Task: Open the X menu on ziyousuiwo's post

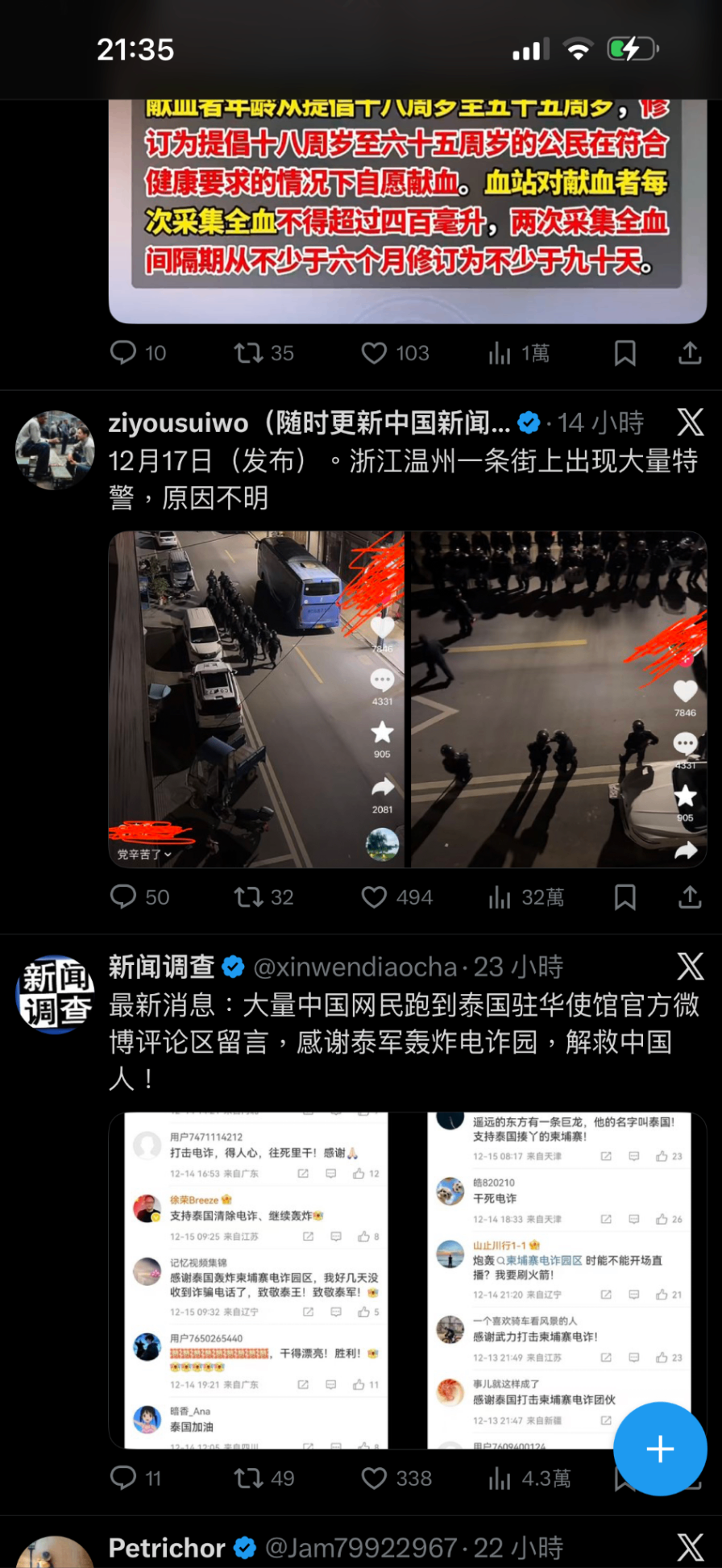Action: tap(690, 422)
